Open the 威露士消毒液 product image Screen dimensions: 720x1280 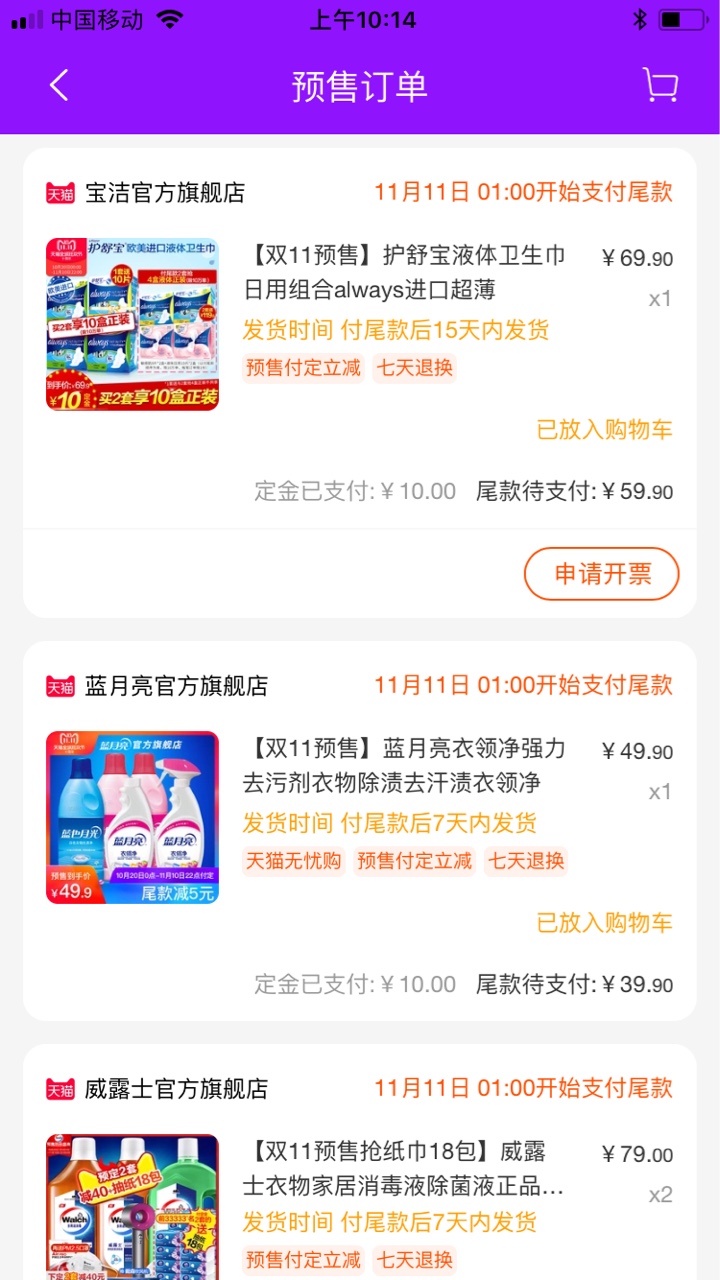click(132, 1207)
